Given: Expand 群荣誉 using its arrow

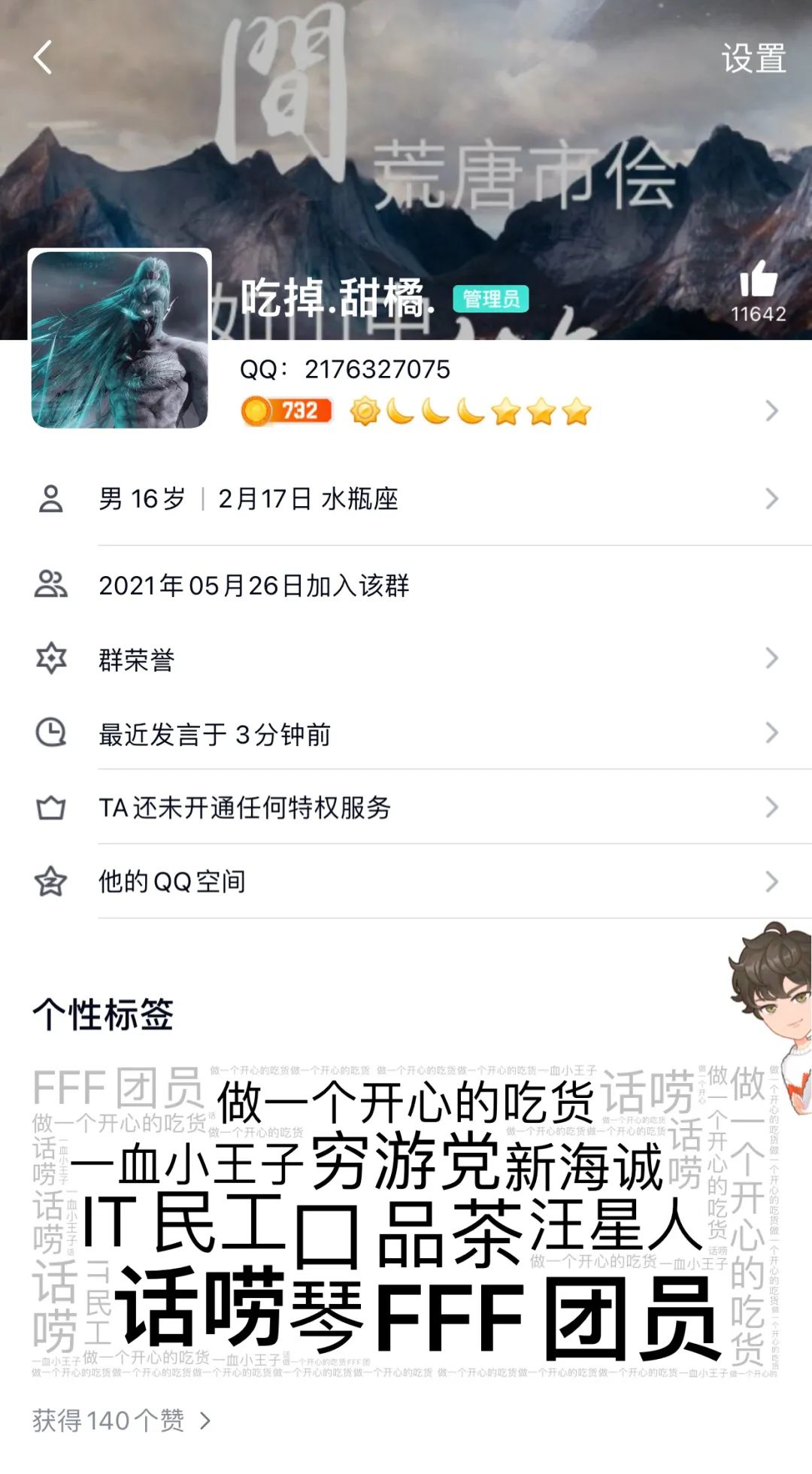Looking at the screenshot, I should coord(771,657).
